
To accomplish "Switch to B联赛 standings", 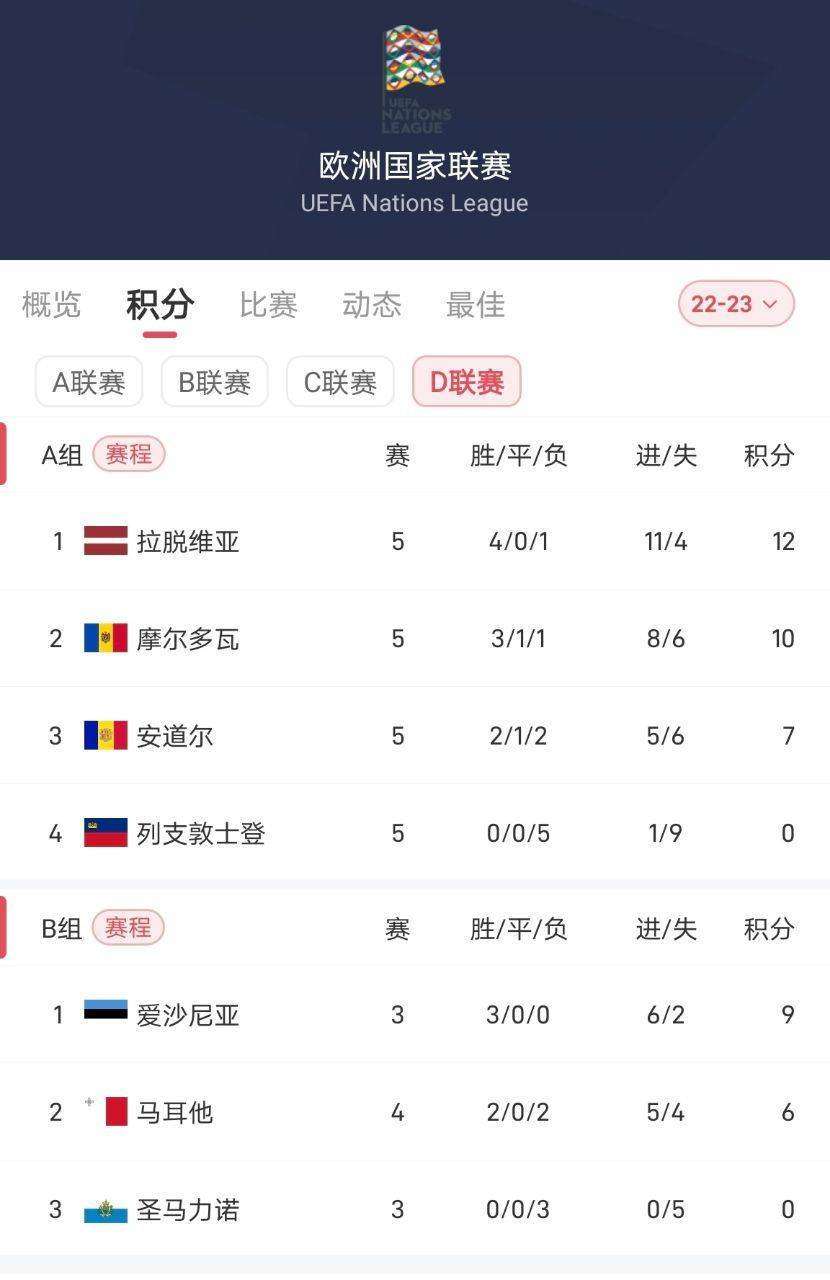I will pos(214,382).
